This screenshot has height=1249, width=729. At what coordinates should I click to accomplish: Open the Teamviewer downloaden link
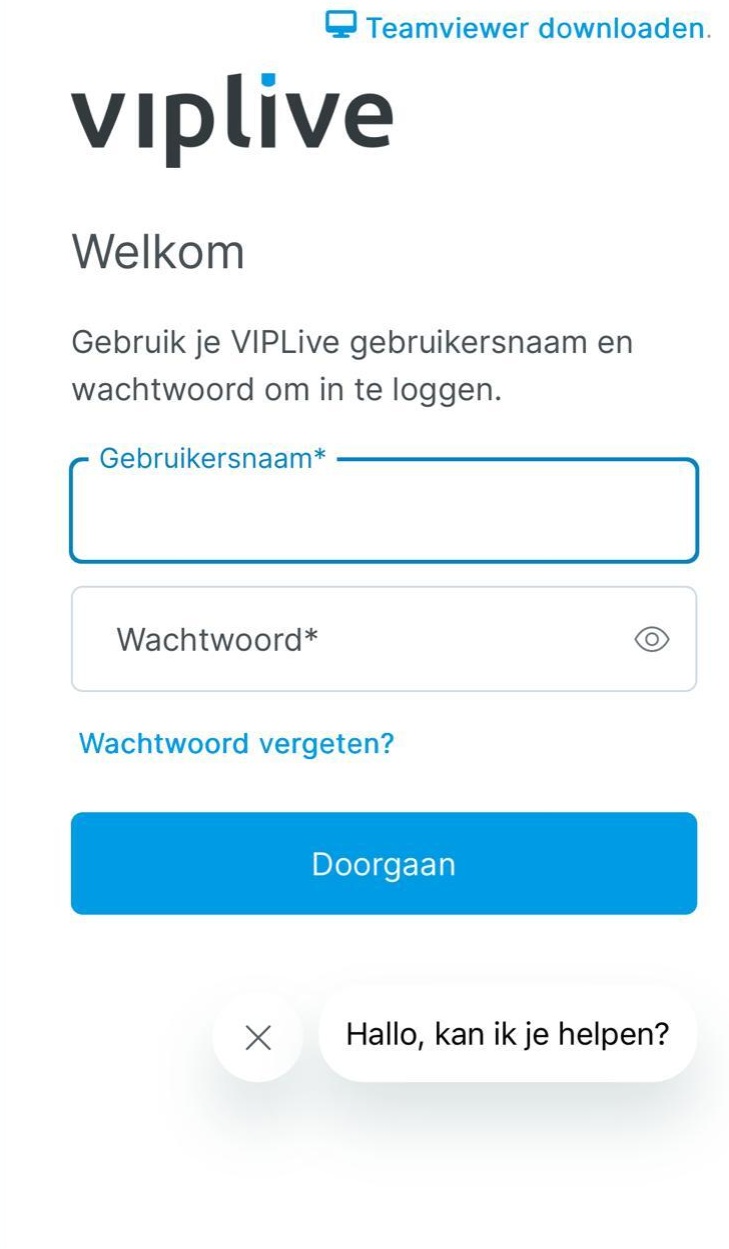pyautogui.click(x=517, y=27)
